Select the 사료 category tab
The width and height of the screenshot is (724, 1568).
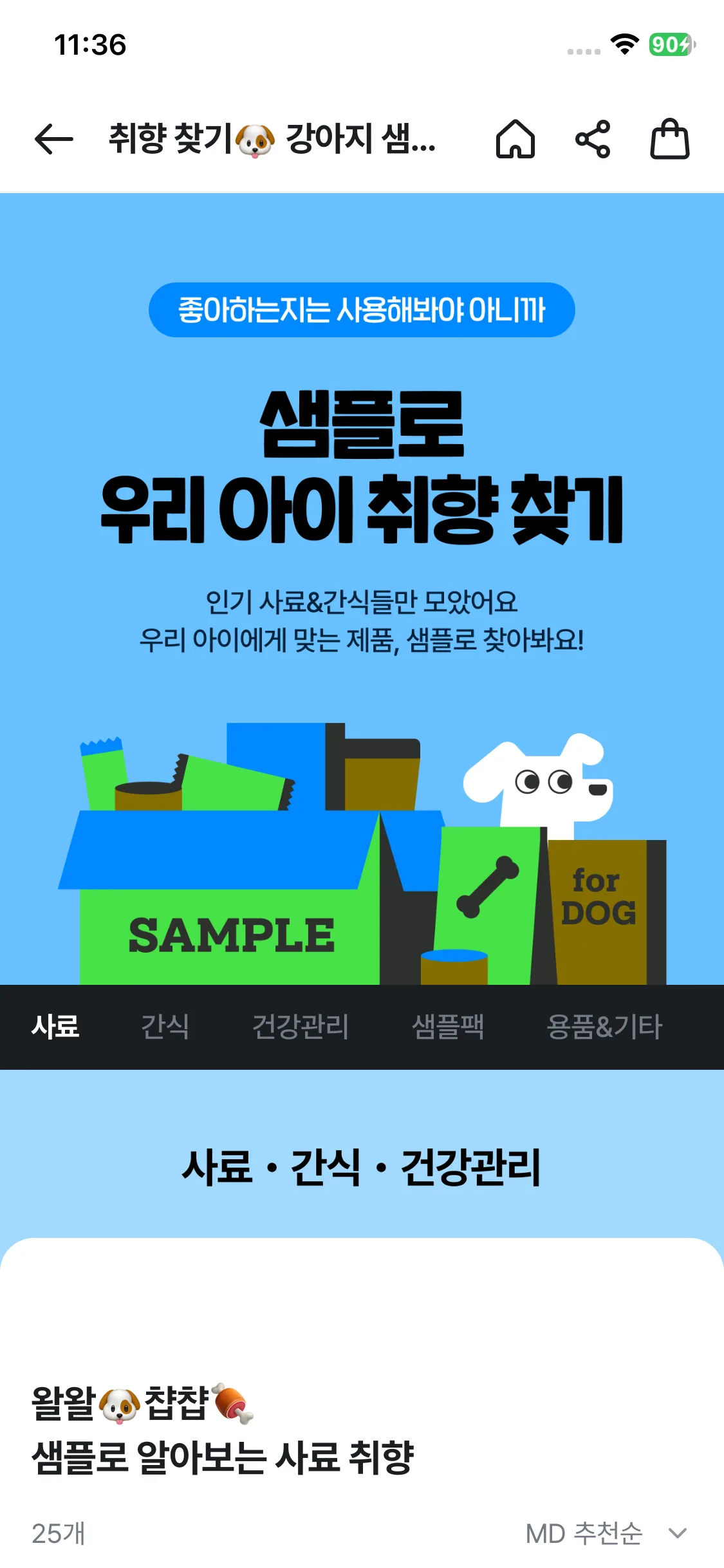pos(55,1027)
